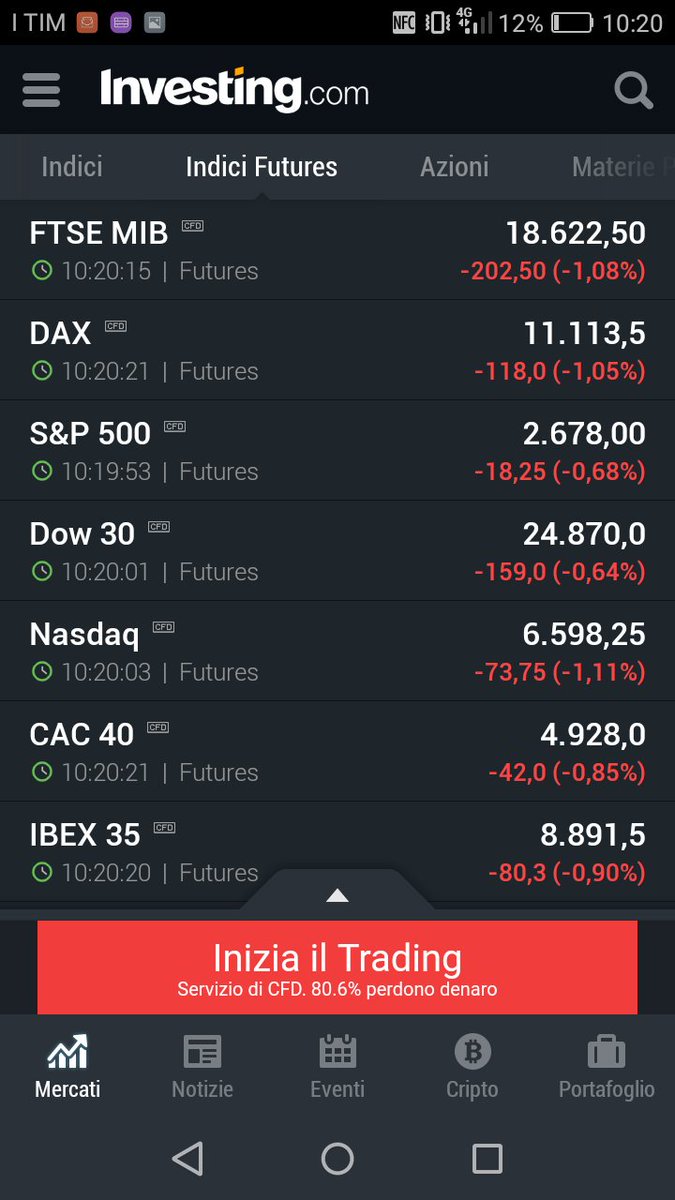Go to the Mercati section
Screen dimensions: 675x1200
click(x=68, y=1067)
